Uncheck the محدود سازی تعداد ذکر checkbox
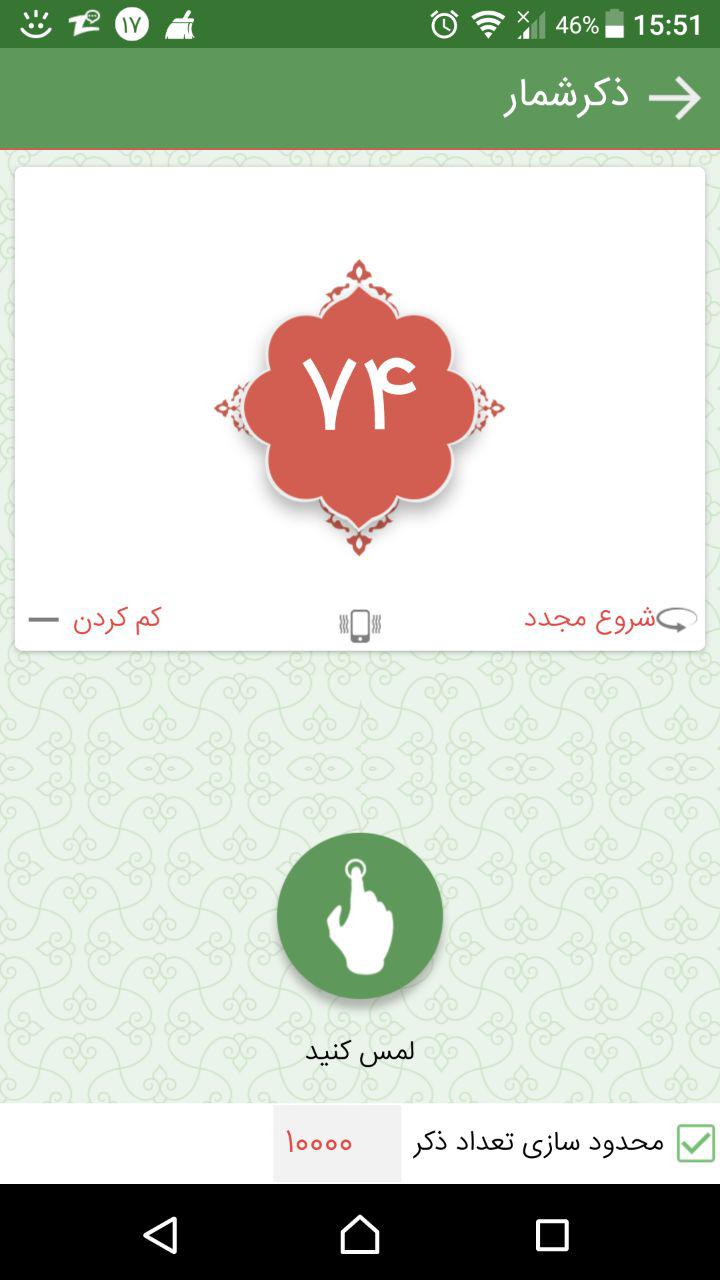This screenshot has width=720, height=1280. (x=696, y=1143)
